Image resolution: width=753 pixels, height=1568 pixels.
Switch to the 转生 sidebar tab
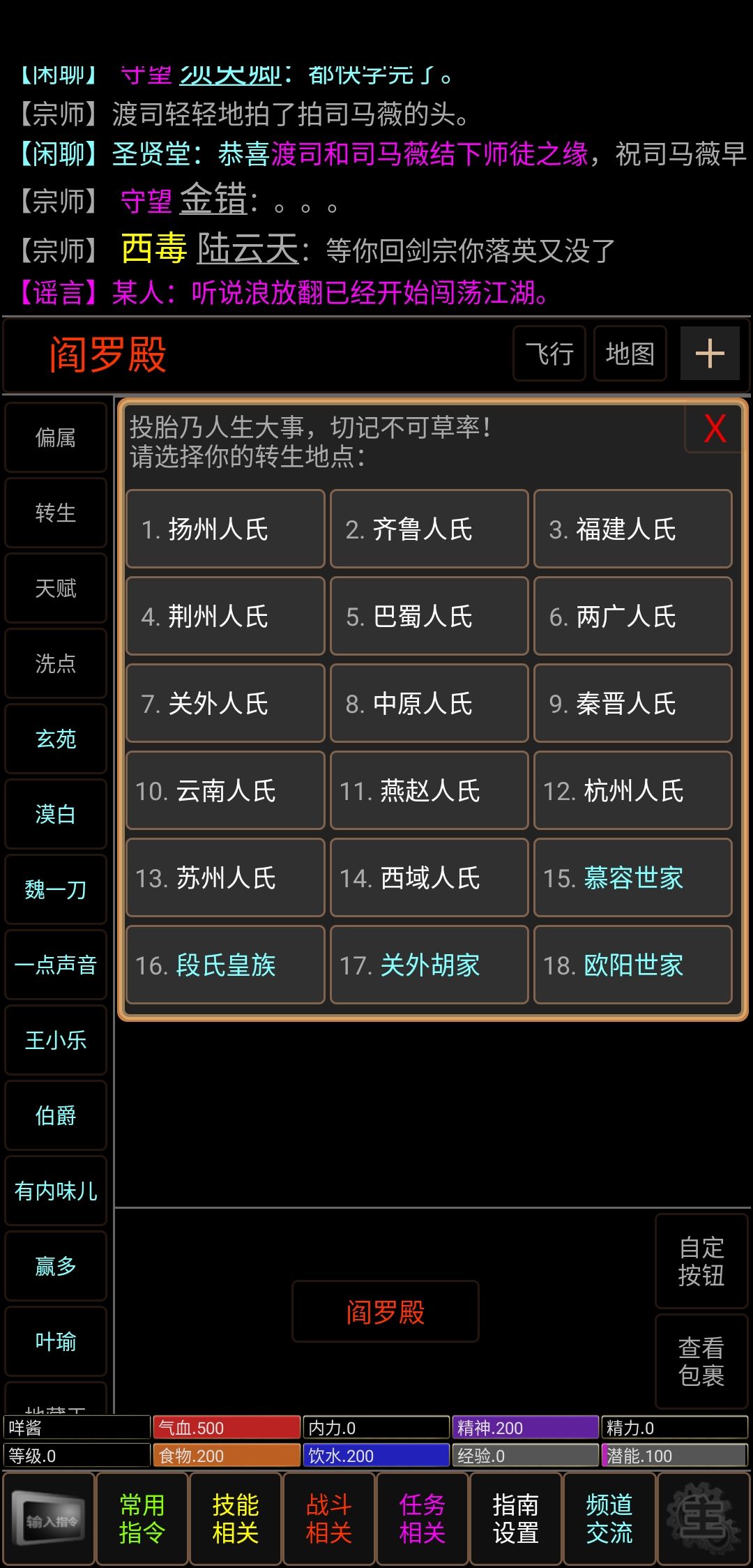pyautogui.click(x=55, y=513)
